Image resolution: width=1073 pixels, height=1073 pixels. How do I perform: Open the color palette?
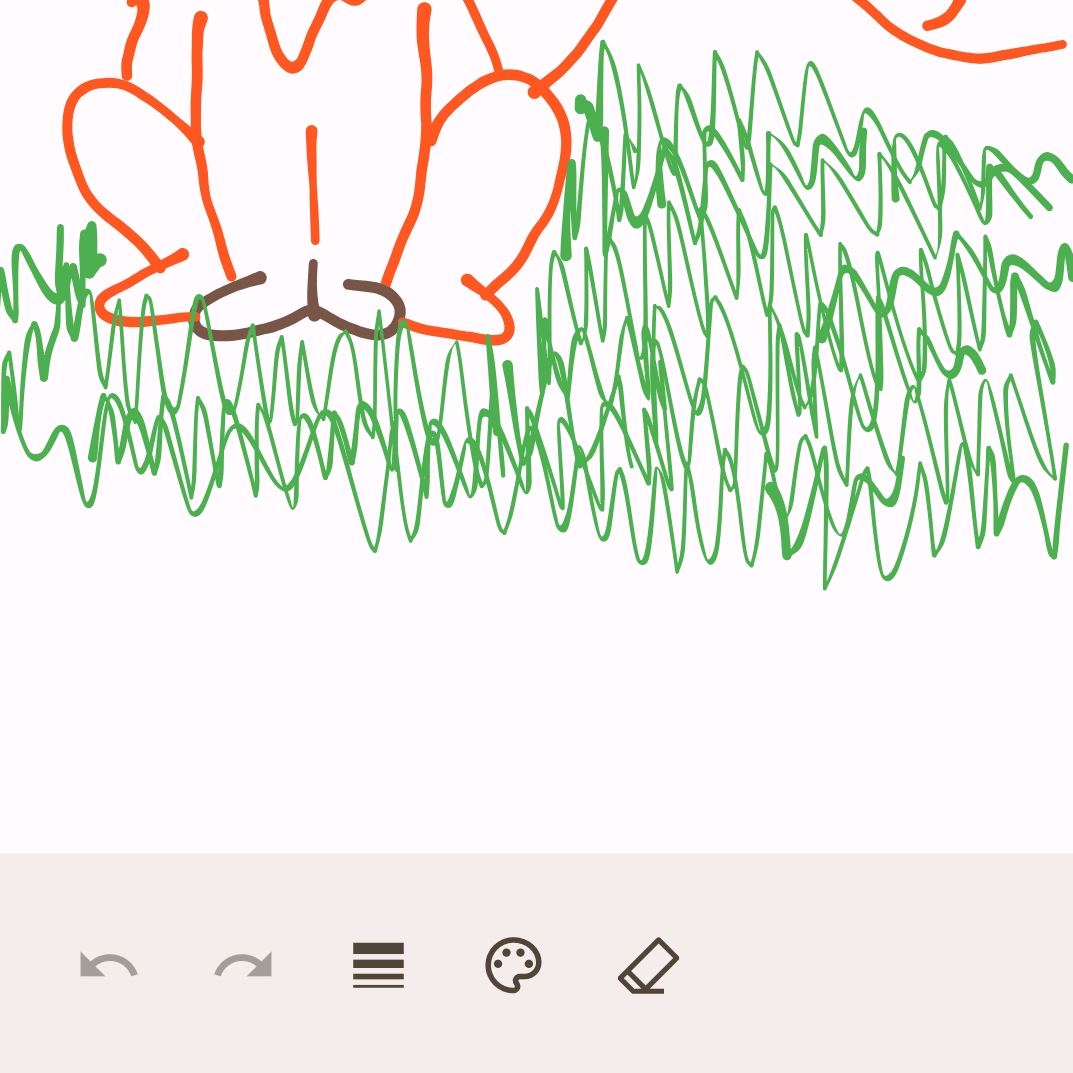pos(513,966)
